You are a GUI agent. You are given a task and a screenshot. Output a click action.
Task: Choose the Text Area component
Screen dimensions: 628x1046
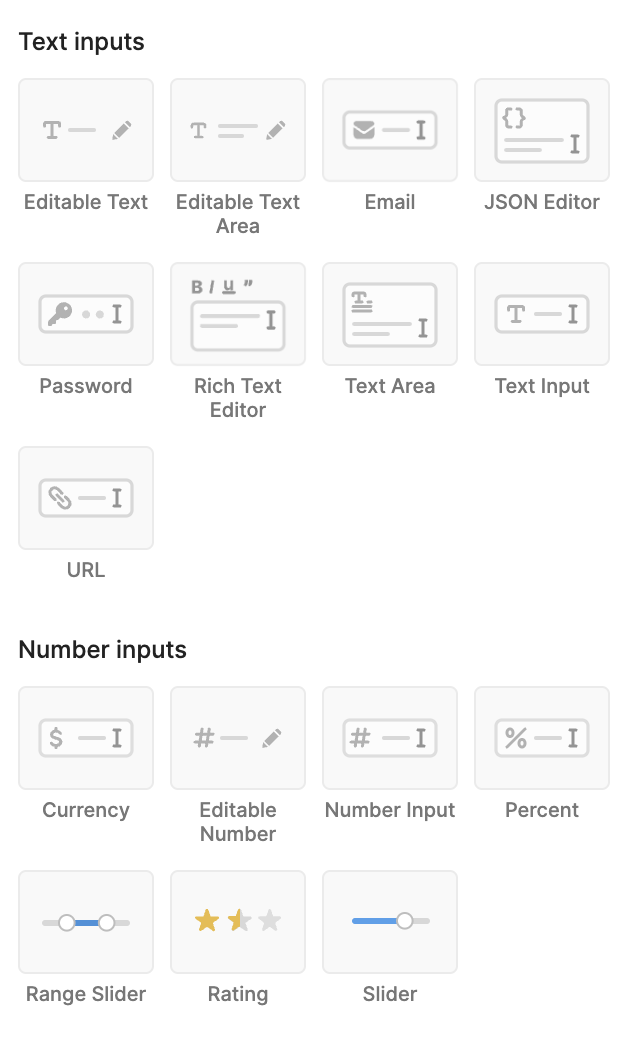coord(390,314)
